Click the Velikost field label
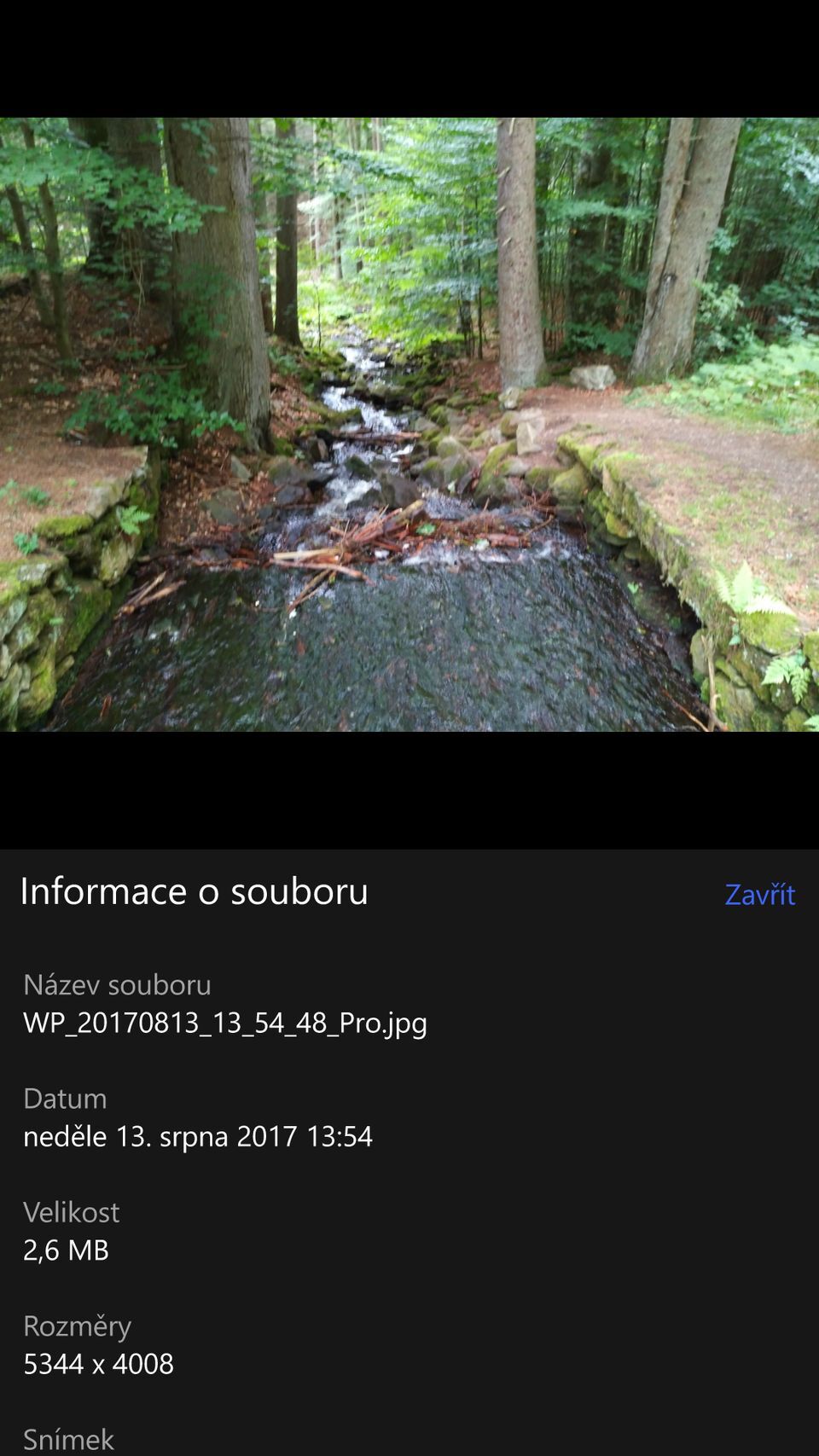 72,1212
